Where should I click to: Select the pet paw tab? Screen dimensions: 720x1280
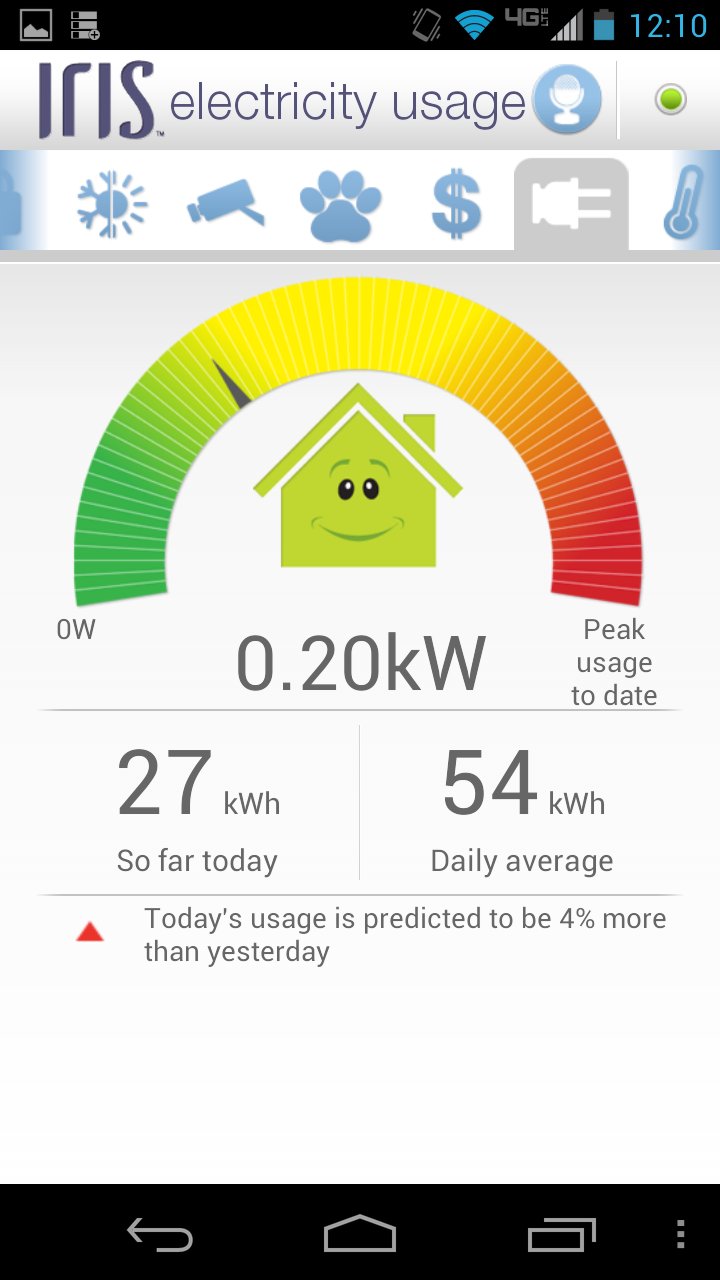[x=341, y=205]
